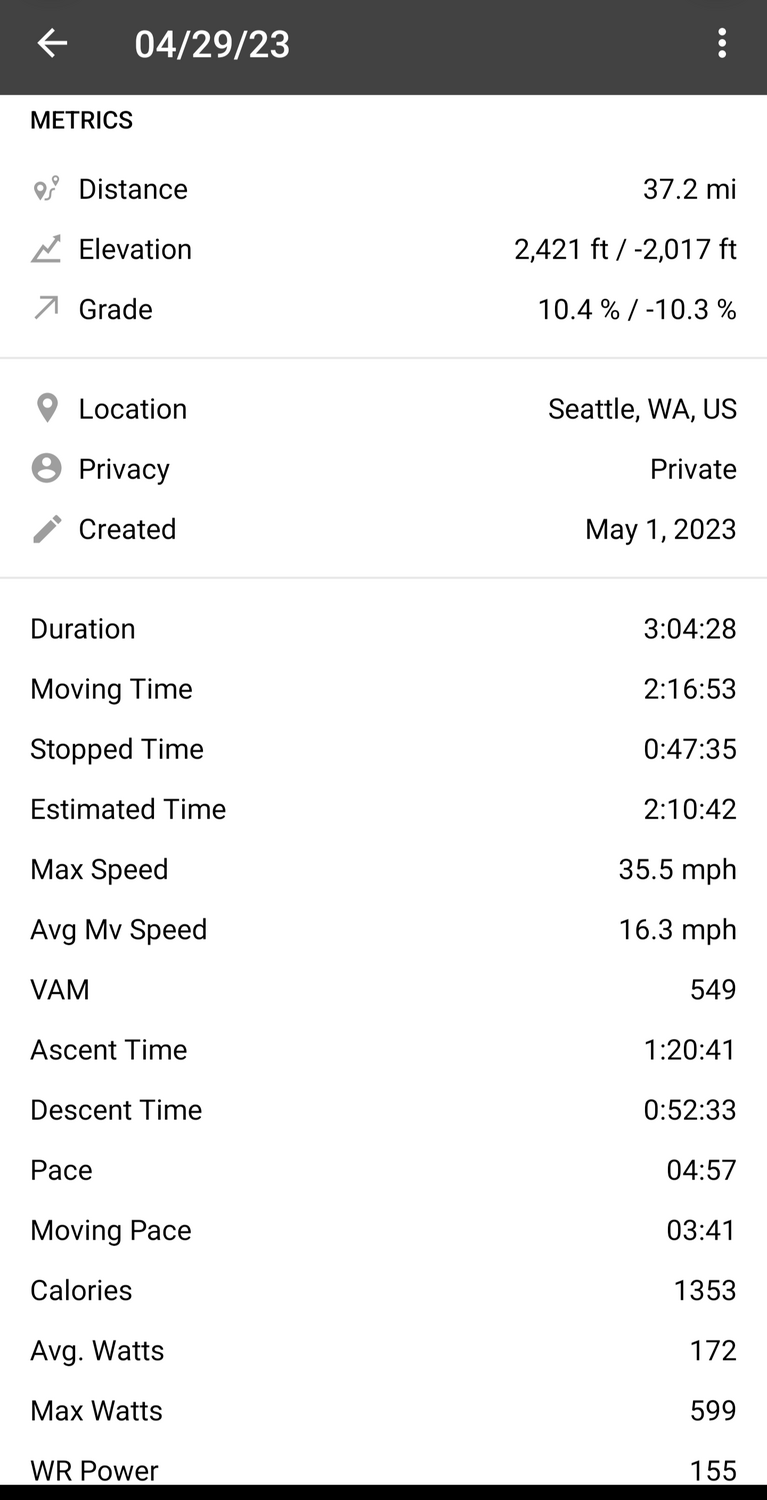Click the grade arrow icon
Image resolution: width=767 pixels, height=1500 pixels.
(x=46, y=309)
